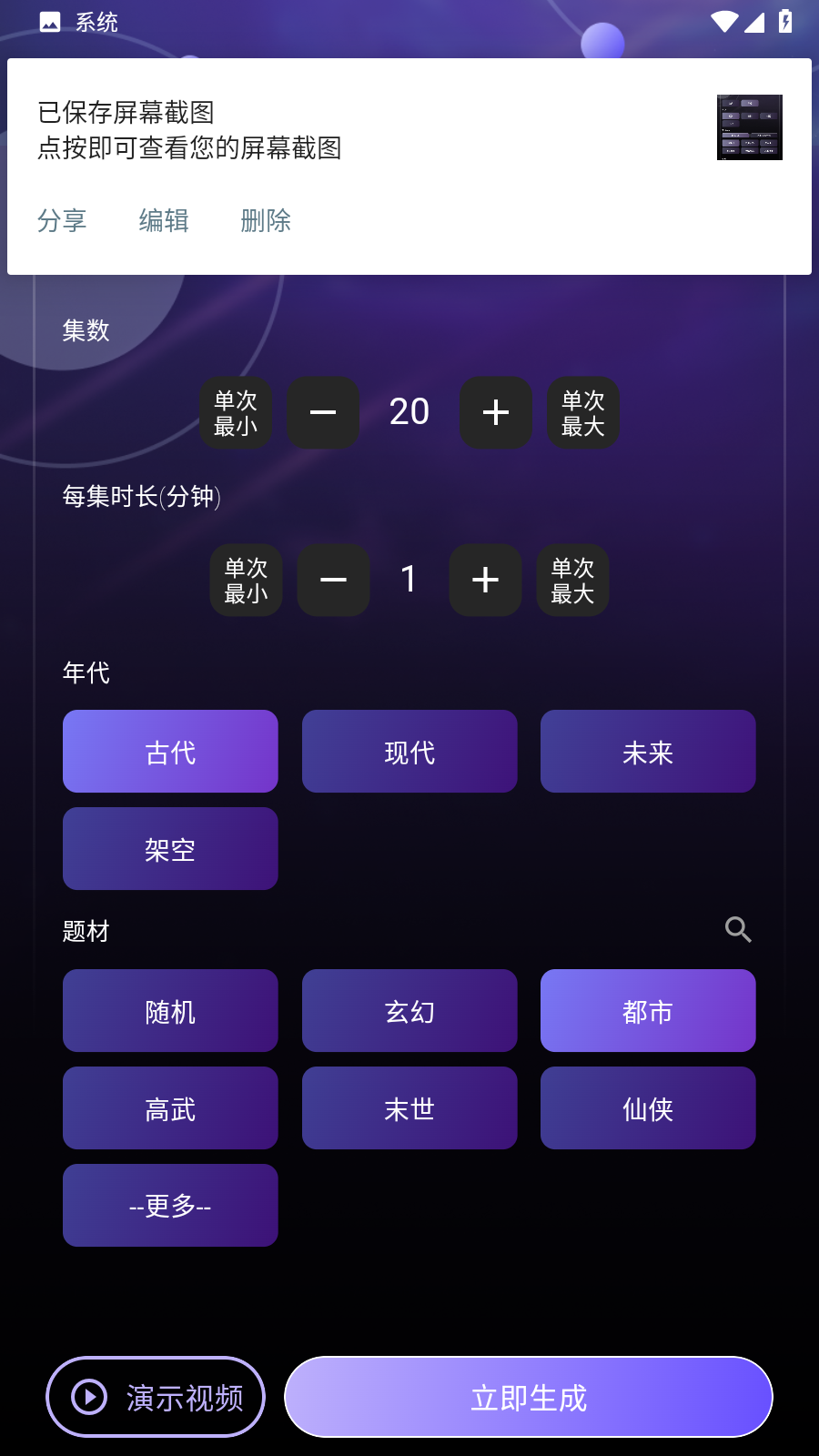Select the 仙侠 genre

coord(648,1108)
